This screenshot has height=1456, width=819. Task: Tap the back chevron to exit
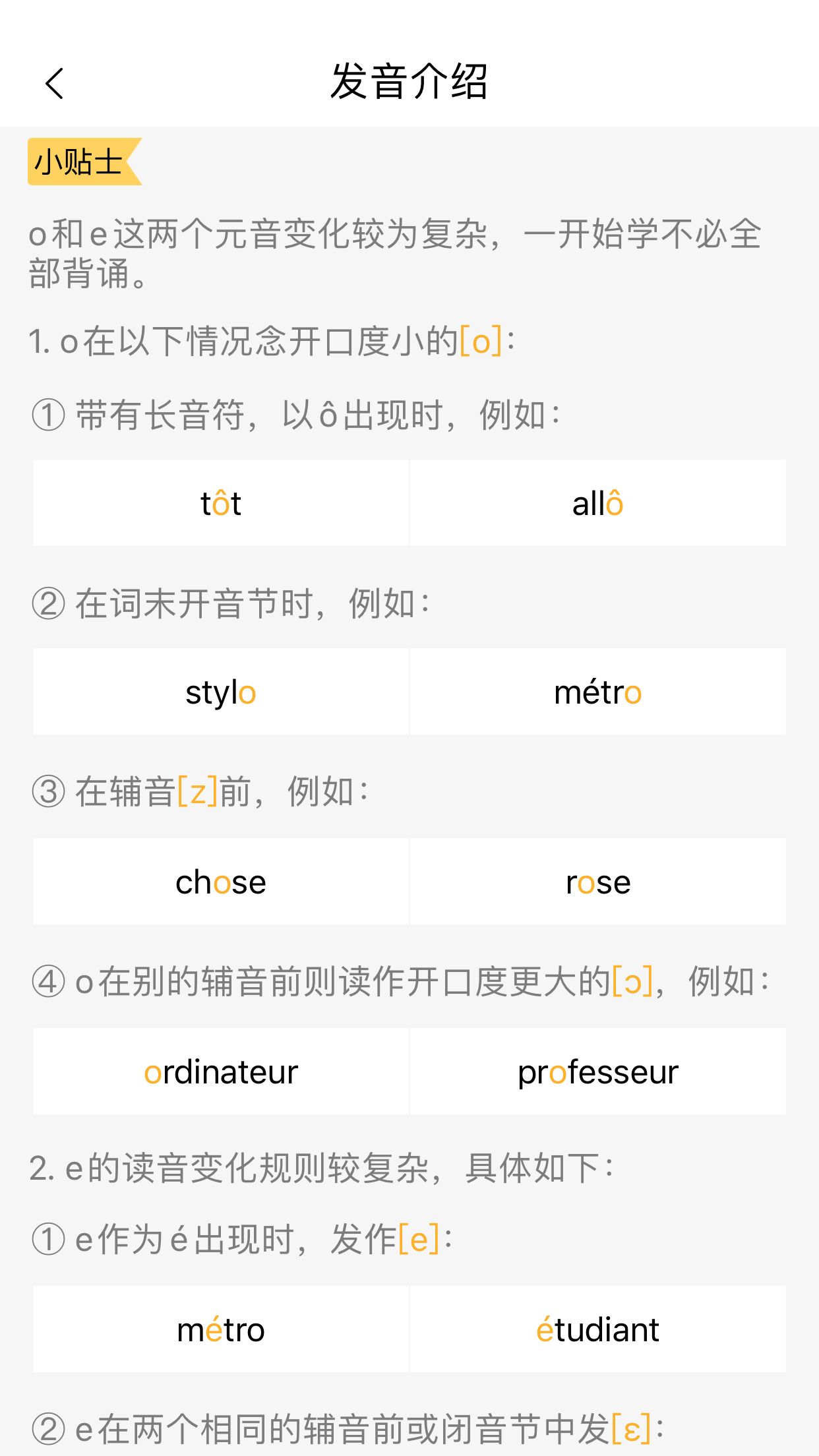[x=53, y=84]
